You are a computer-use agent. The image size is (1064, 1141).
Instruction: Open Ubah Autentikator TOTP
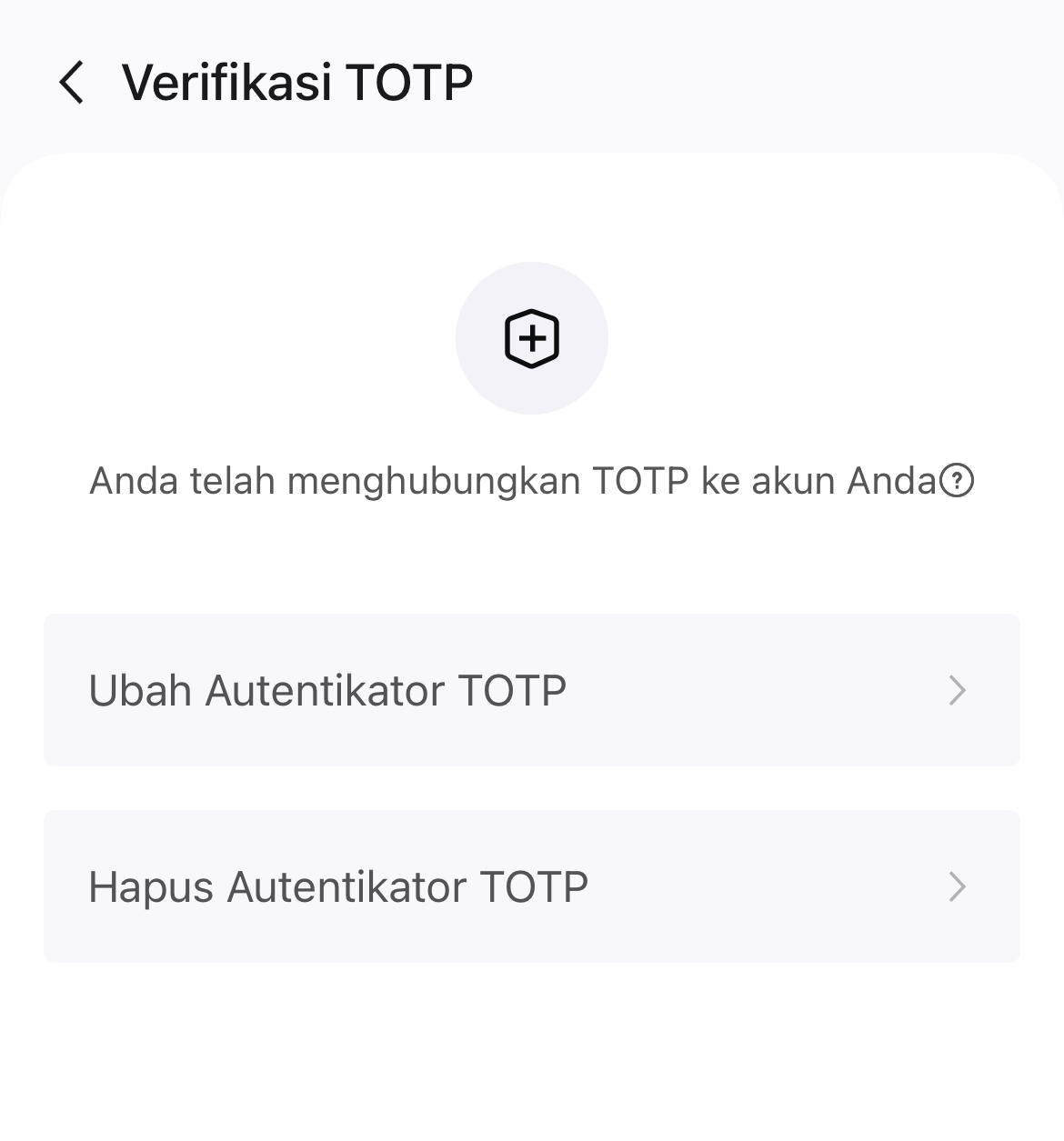pyautogui.click(x=531, y=690)
